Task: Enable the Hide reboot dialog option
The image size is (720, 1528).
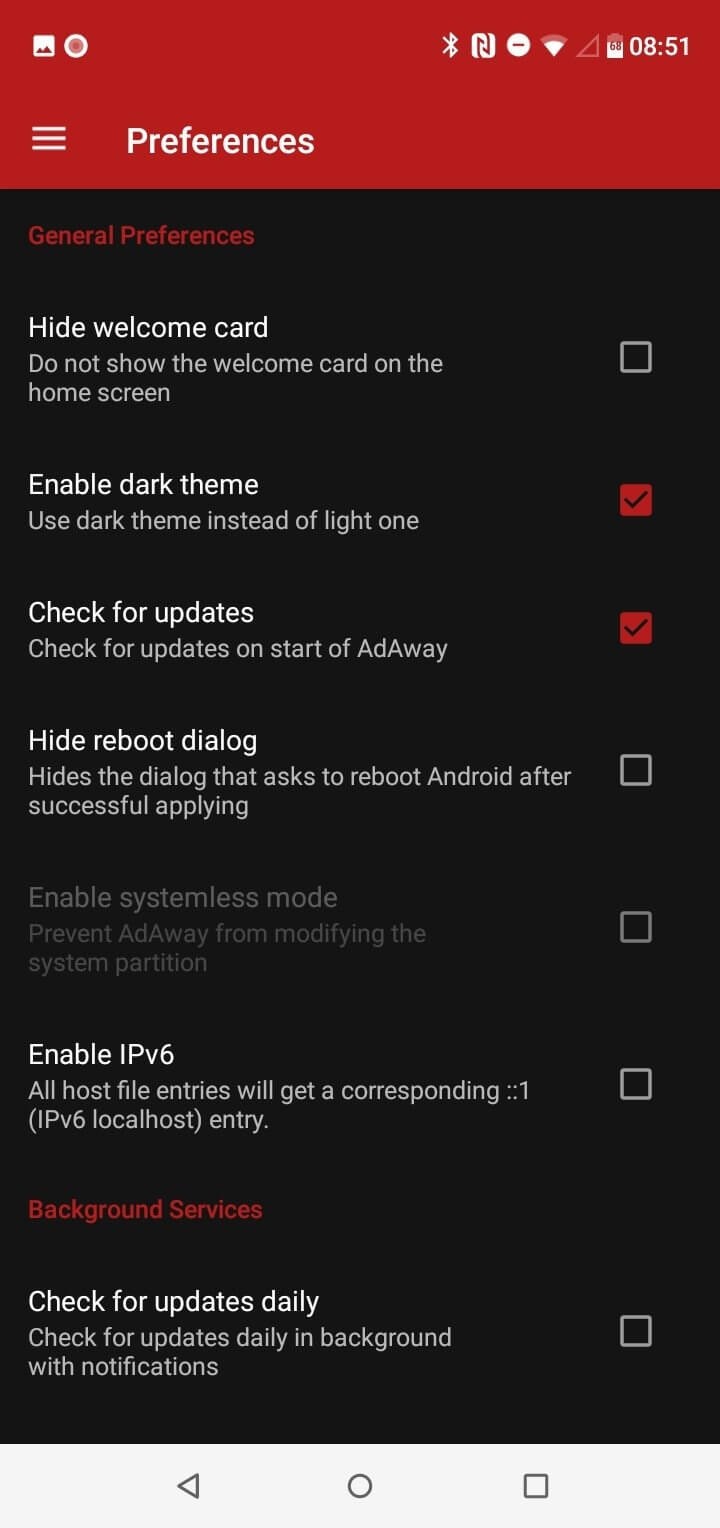Action: 636,770
